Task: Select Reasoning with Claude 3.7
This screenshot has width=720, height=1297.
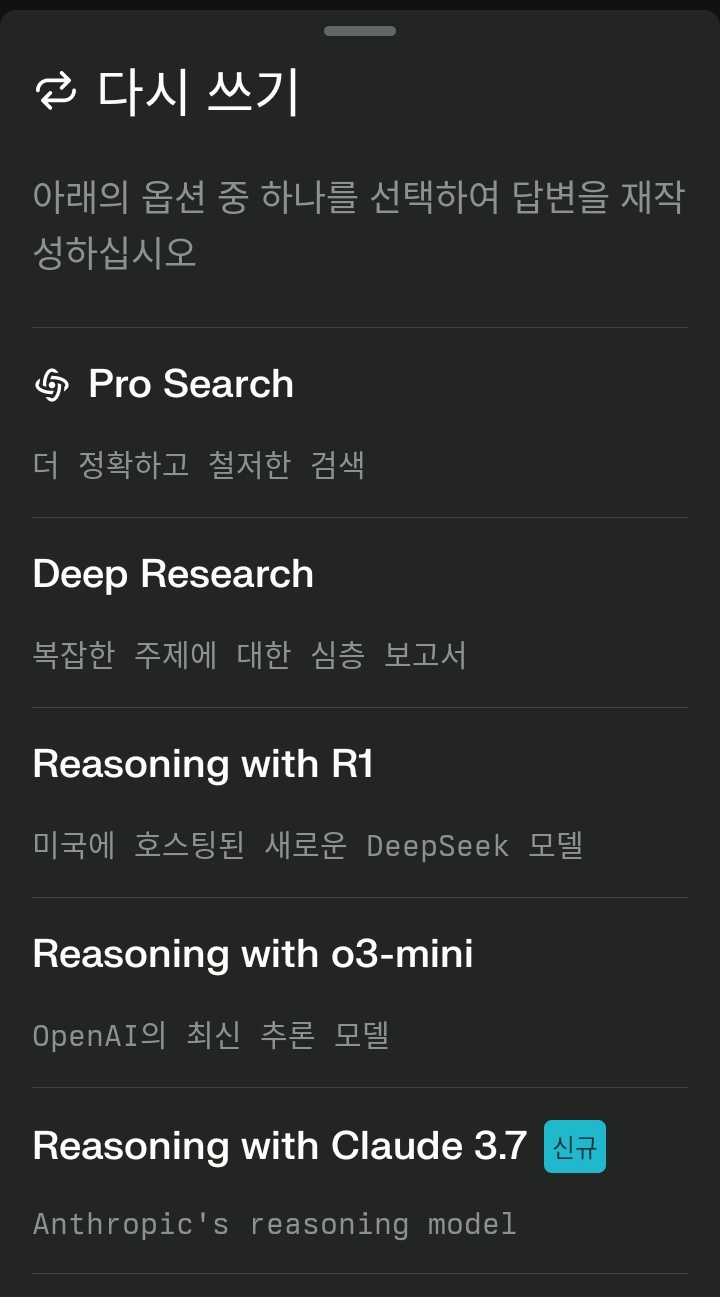Action: coord(280,1146)
